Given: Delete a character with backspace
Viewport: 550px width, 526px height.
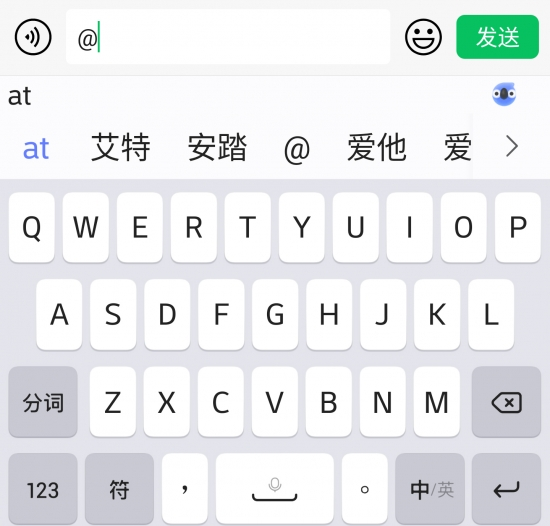Looking at the screenshot, I should (x=506, y=402).
